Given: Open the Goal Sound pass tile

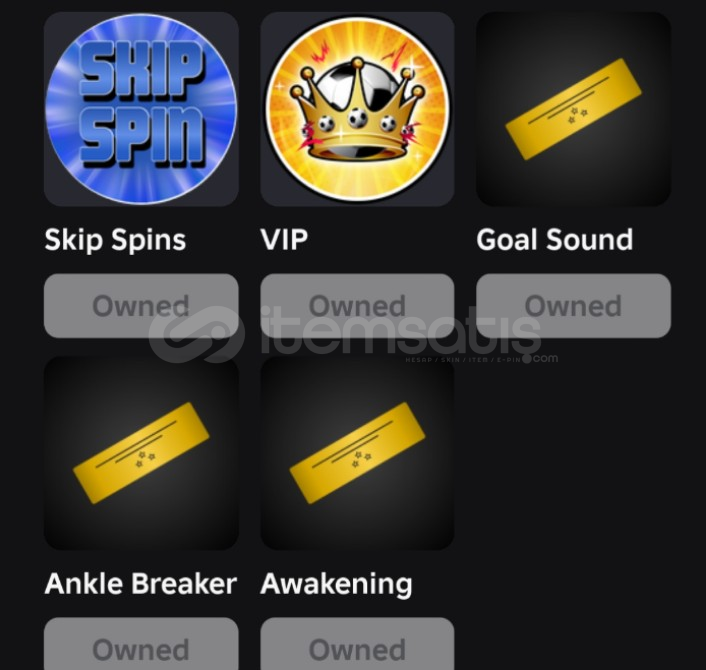Looking at the screenshot, I should click(x=573, y=108).
